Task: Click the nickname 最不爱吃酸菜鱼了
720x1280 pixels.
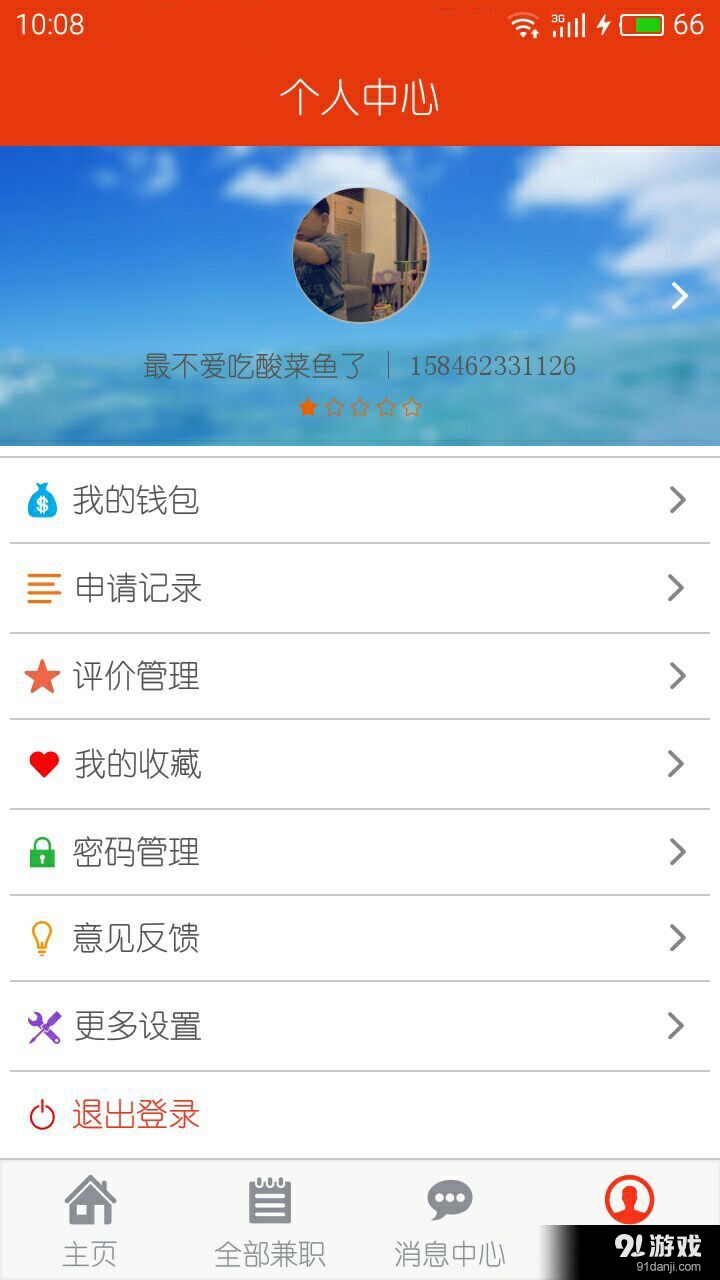Action: point(252,366)
